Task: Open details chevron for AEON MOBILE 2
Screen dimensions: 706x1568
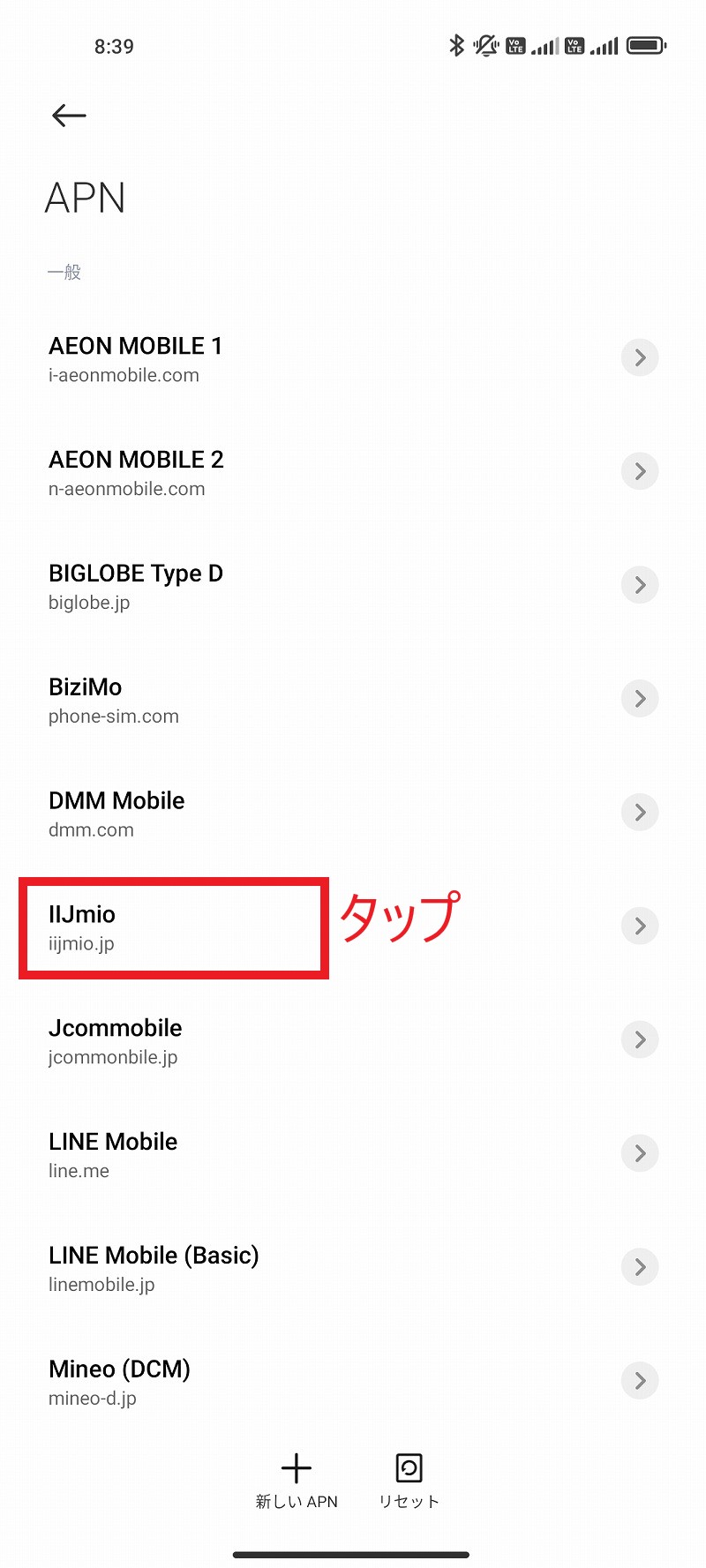Action: pyautogui.click(x=640, y=471)
